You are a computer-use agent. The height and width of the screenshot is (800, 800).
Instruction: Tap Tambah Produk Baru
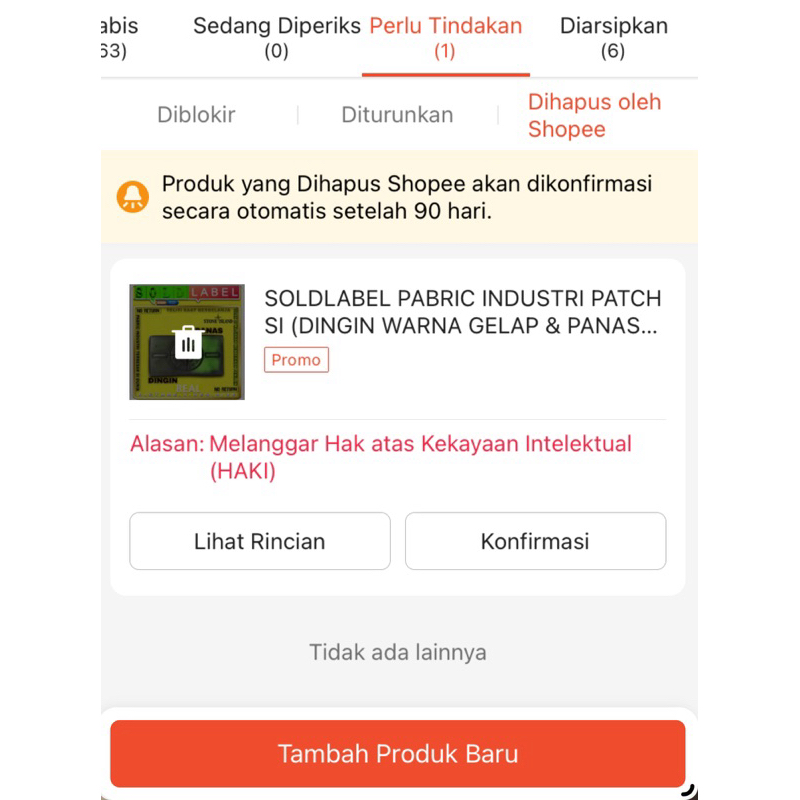pyautogui.click(x=398, y=753)
